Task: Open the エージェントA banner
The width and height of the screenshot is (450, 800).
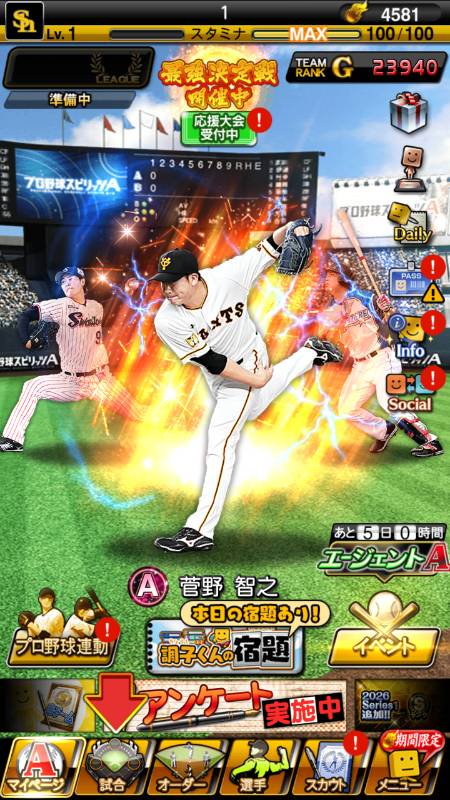Action: pos(381,552)
